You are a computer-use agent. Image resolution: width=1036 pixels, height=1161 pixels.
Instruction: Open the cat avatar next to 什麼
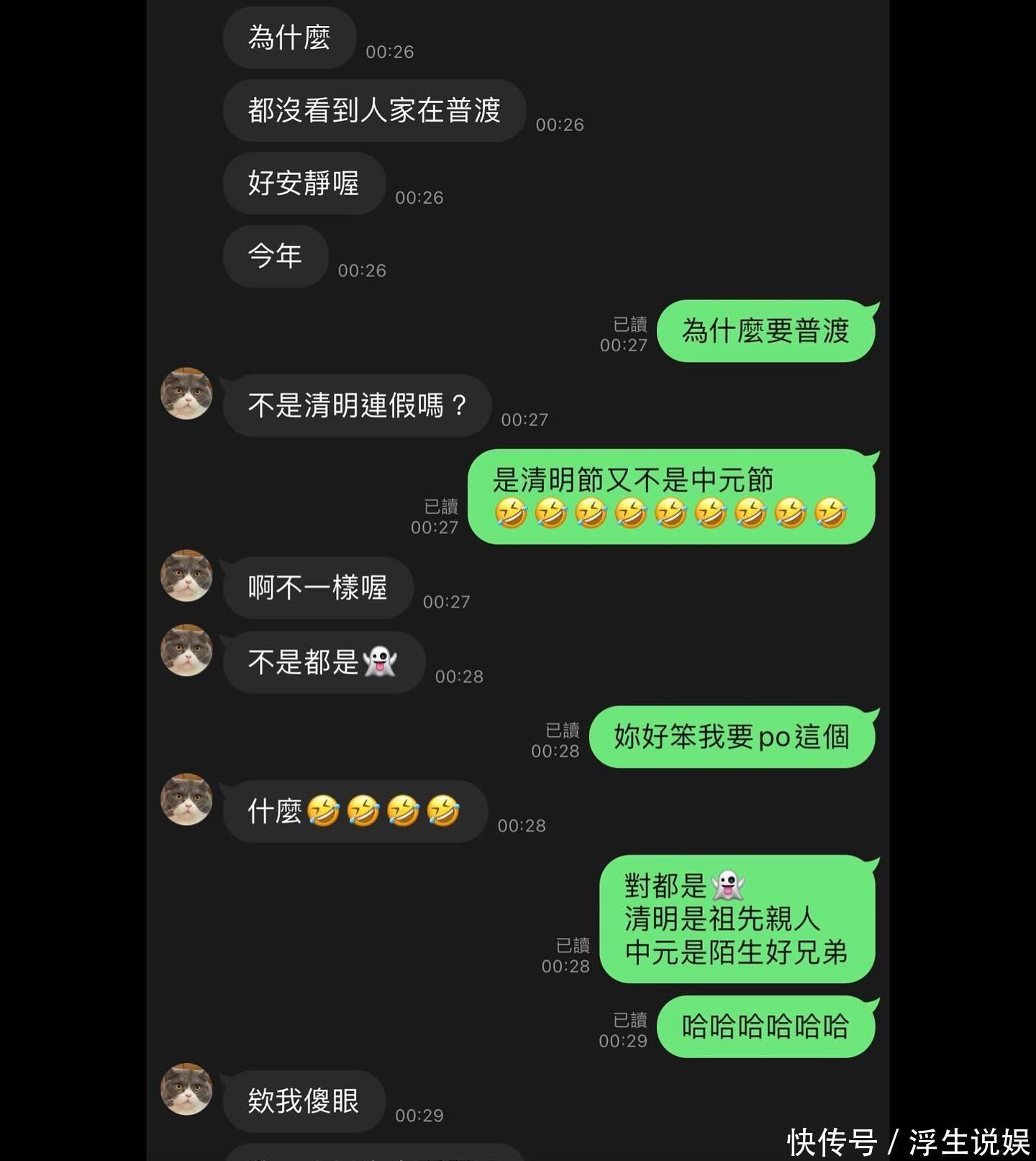click(x=186, y=799)
